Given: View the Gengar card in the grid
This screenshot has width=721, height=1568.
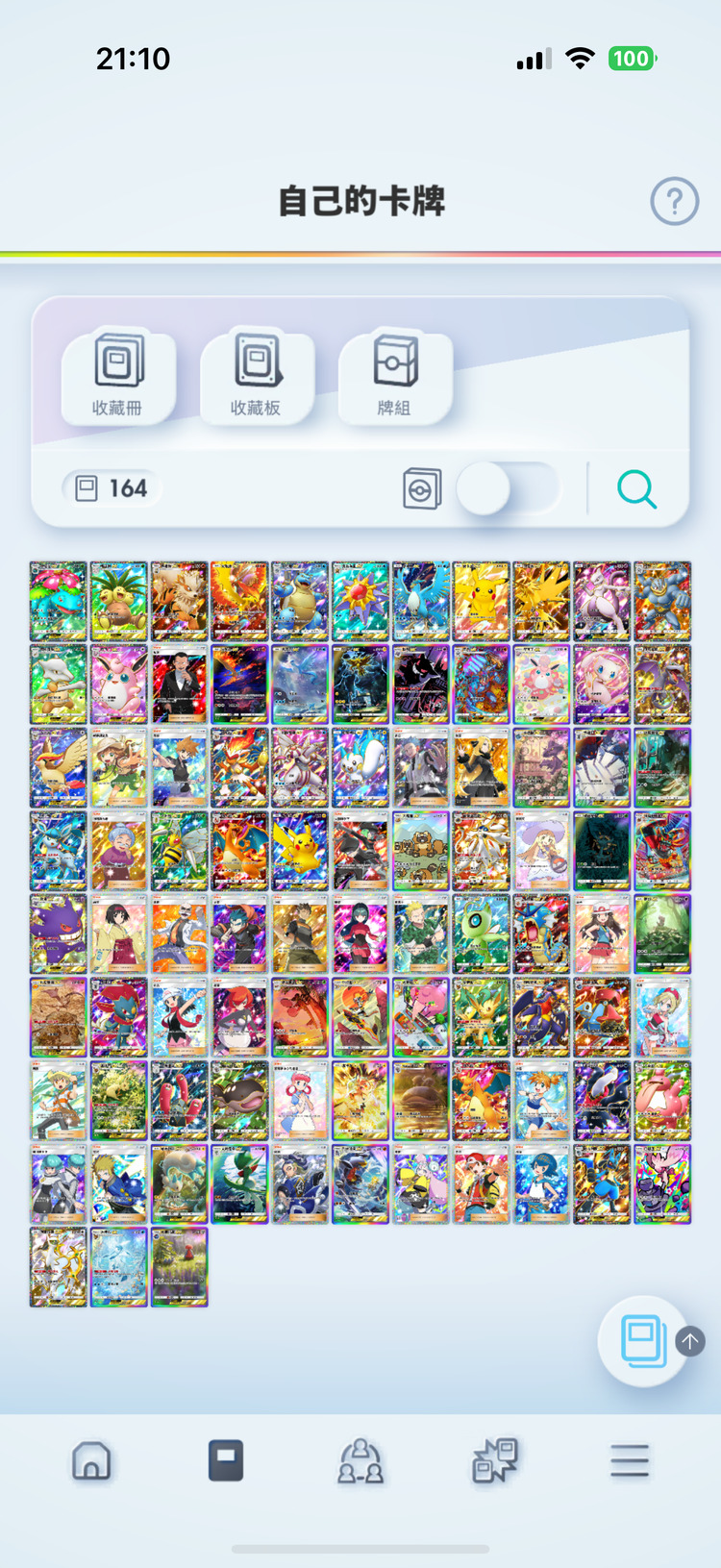Looking at the screenshot, I should pos(59,933).
